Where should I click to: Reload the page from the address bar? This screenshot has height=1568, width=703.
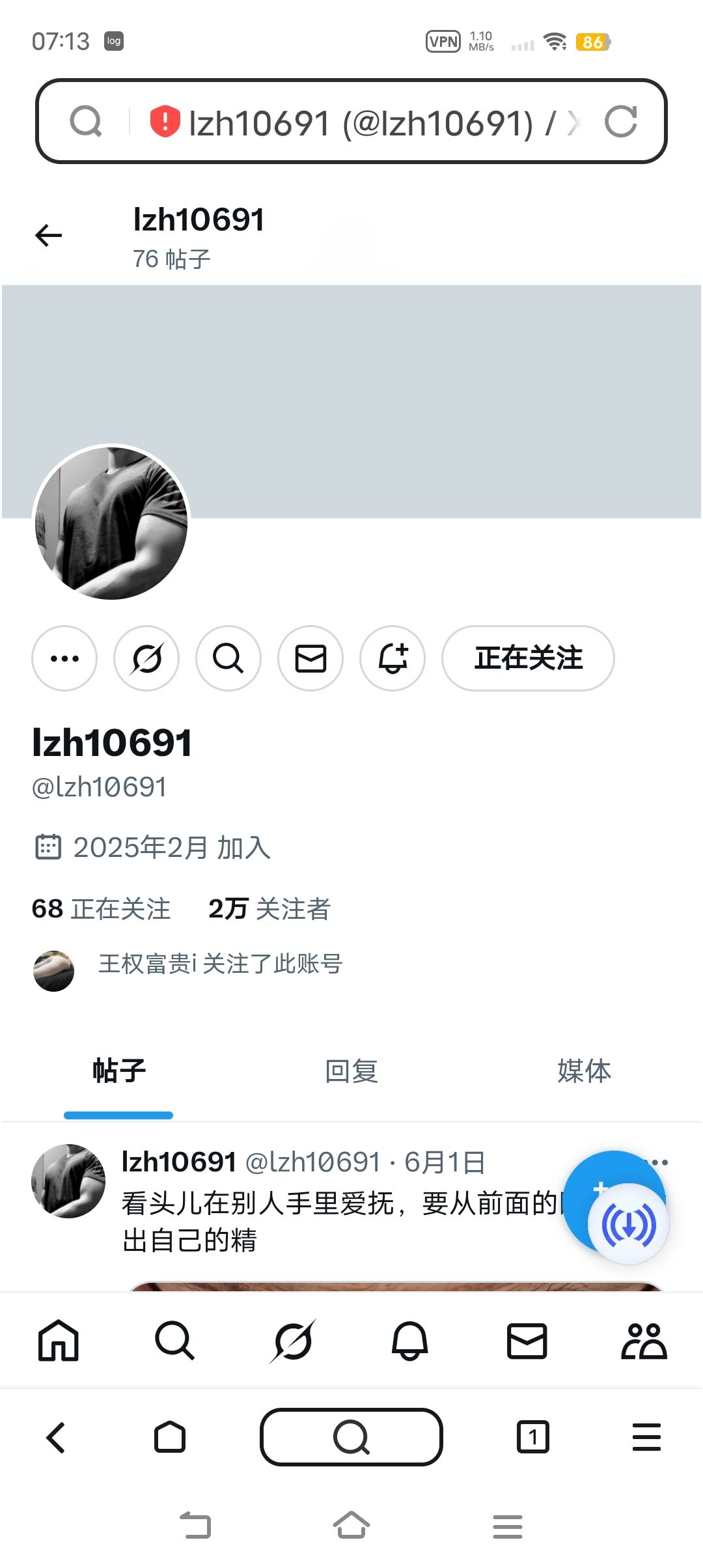620,122
